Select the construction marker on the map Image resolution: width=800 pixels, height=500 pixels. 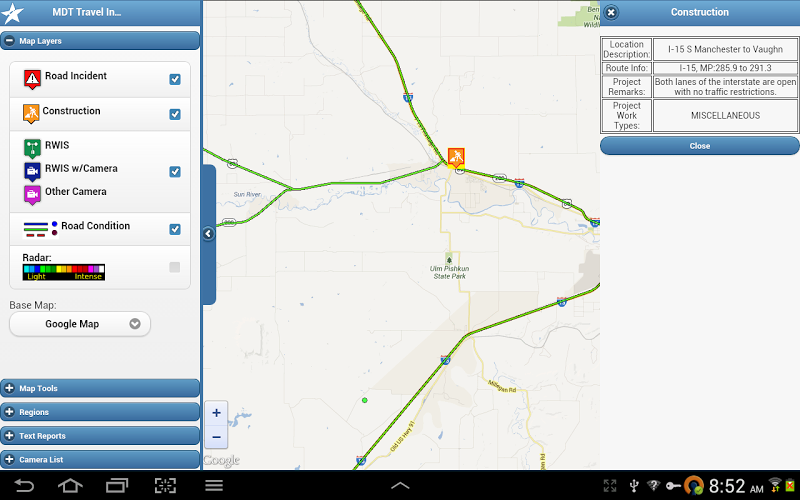click(456, 156)
